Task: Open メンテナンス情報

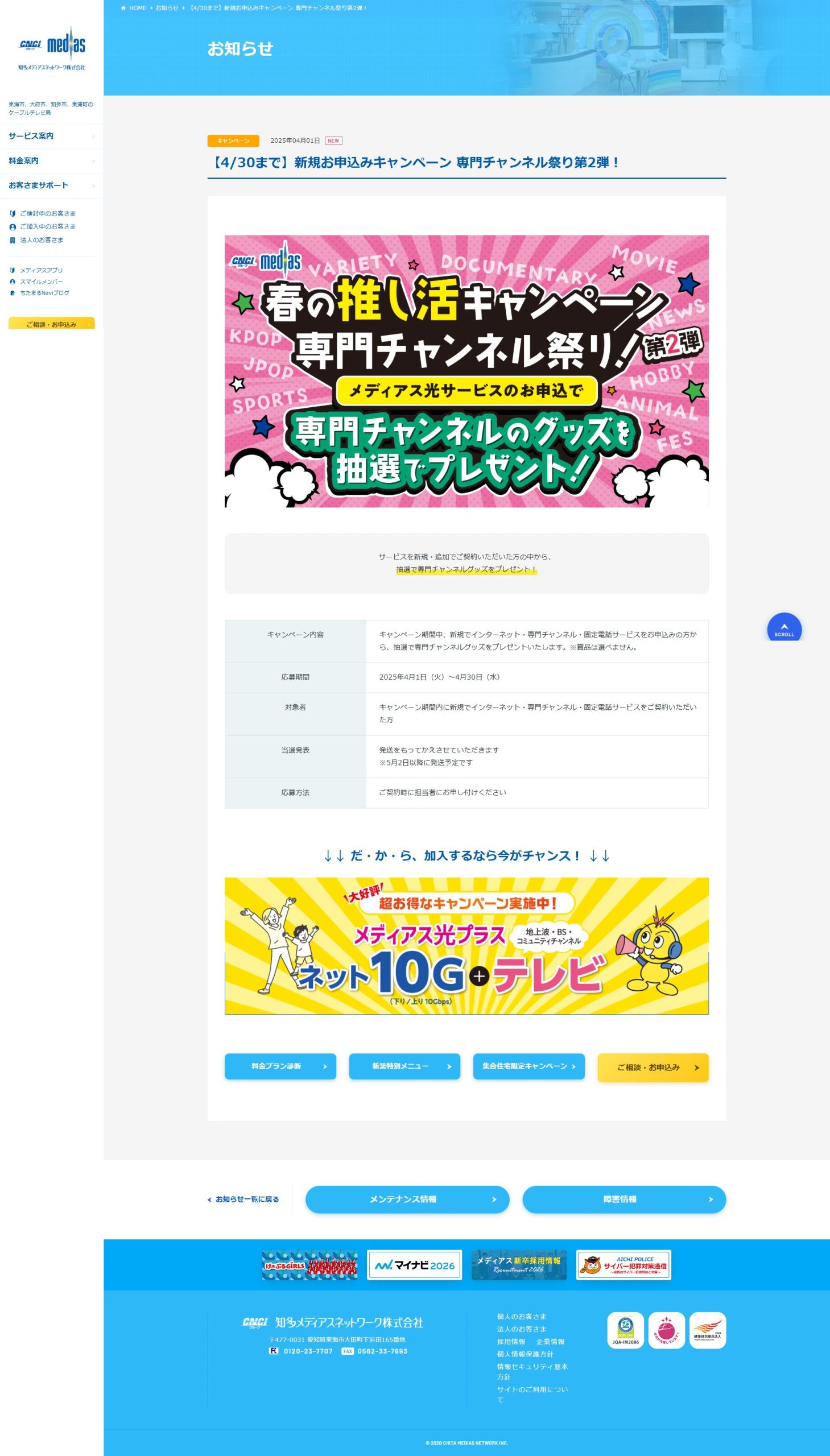Action: click(407, 1199)
